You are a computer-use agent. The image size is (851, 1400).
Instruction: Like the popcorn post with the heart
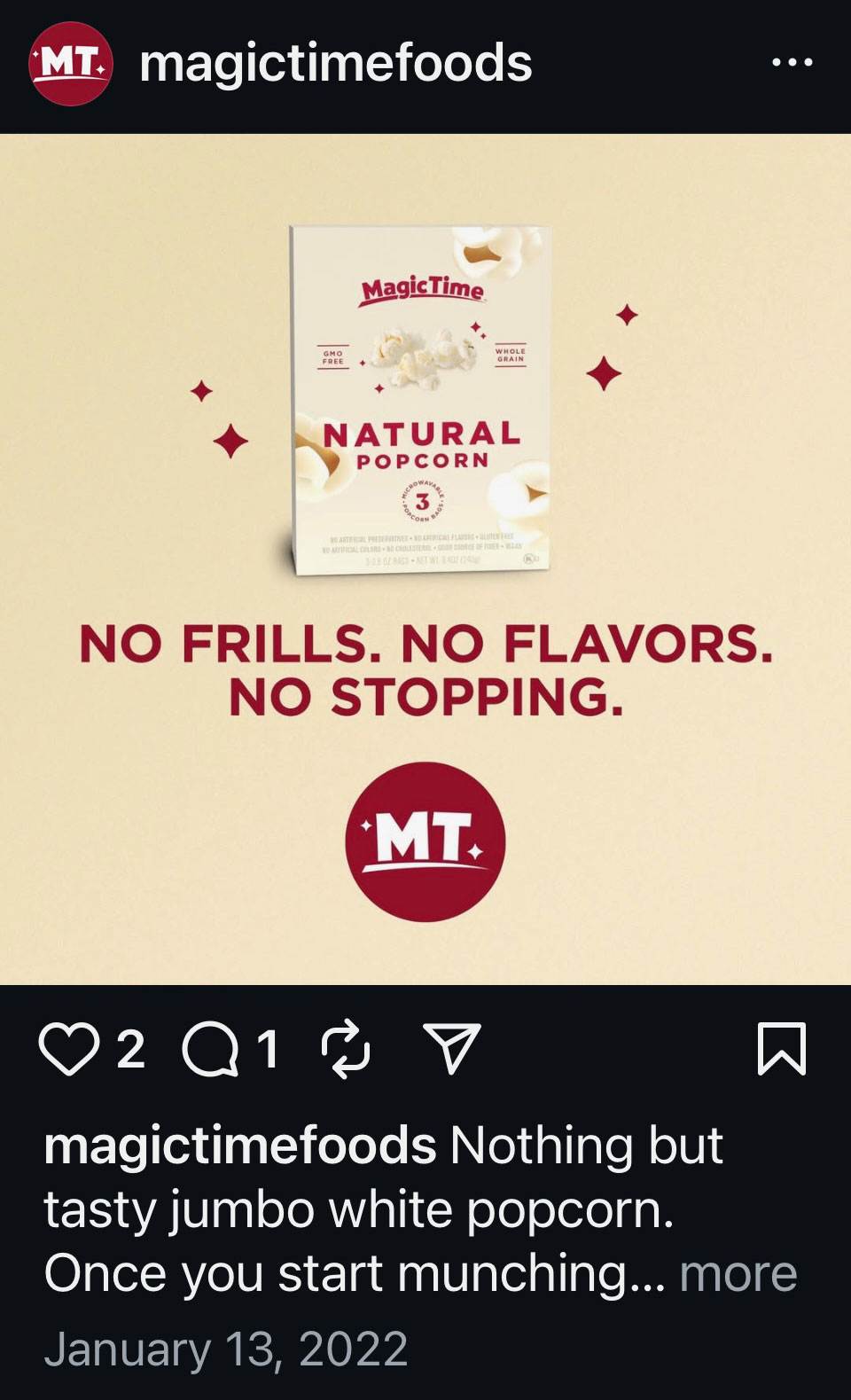tap(68, 1049)
